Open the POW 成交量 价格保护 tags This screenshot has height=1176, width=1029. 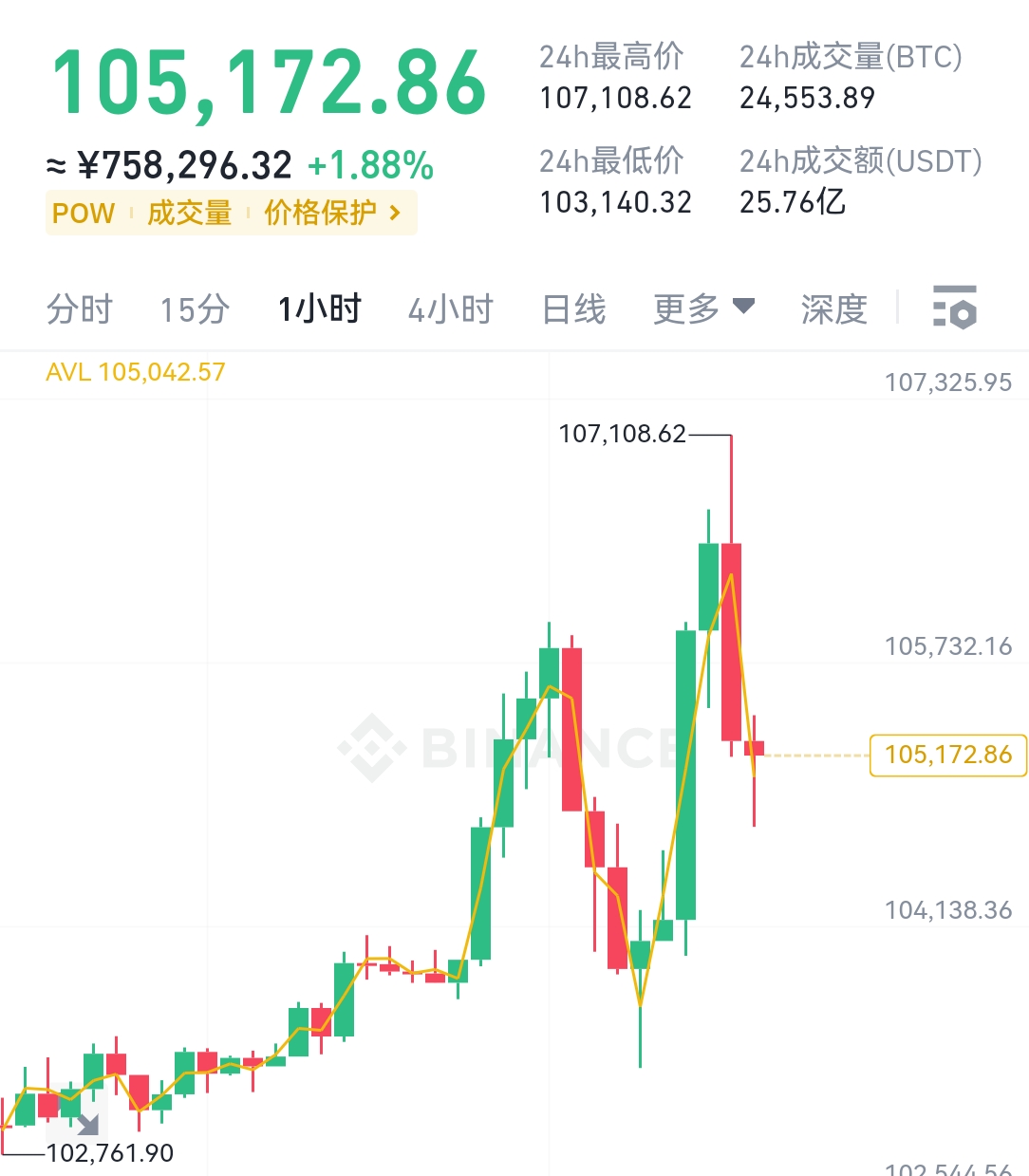point(231,213)
